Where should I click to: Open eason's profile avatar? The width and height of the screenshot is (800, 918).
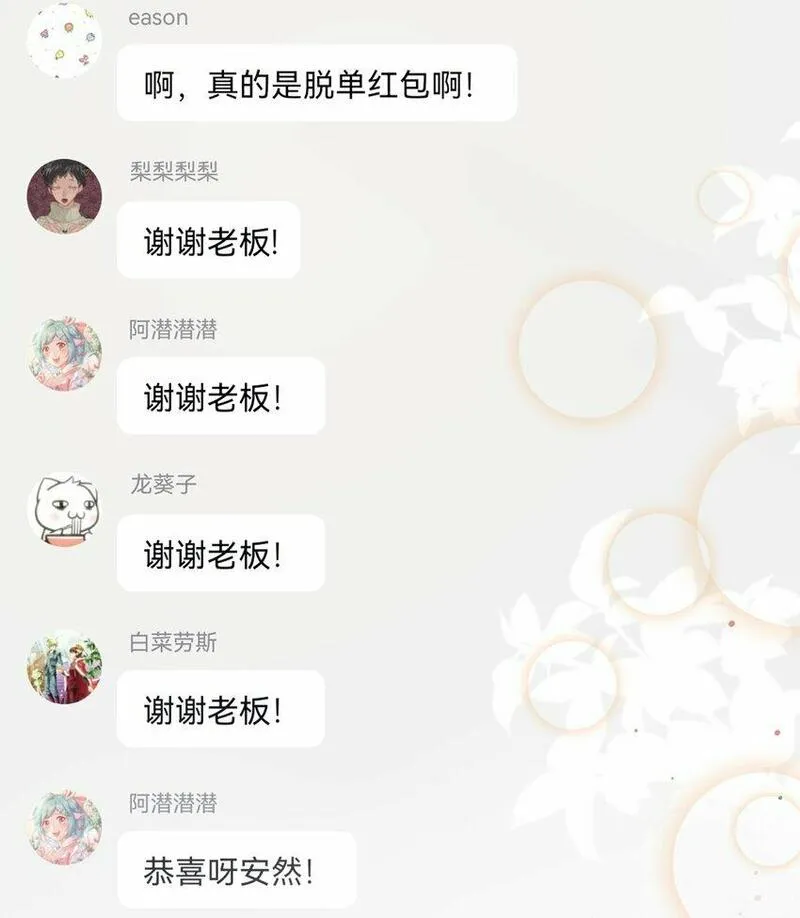pos(64,41)
